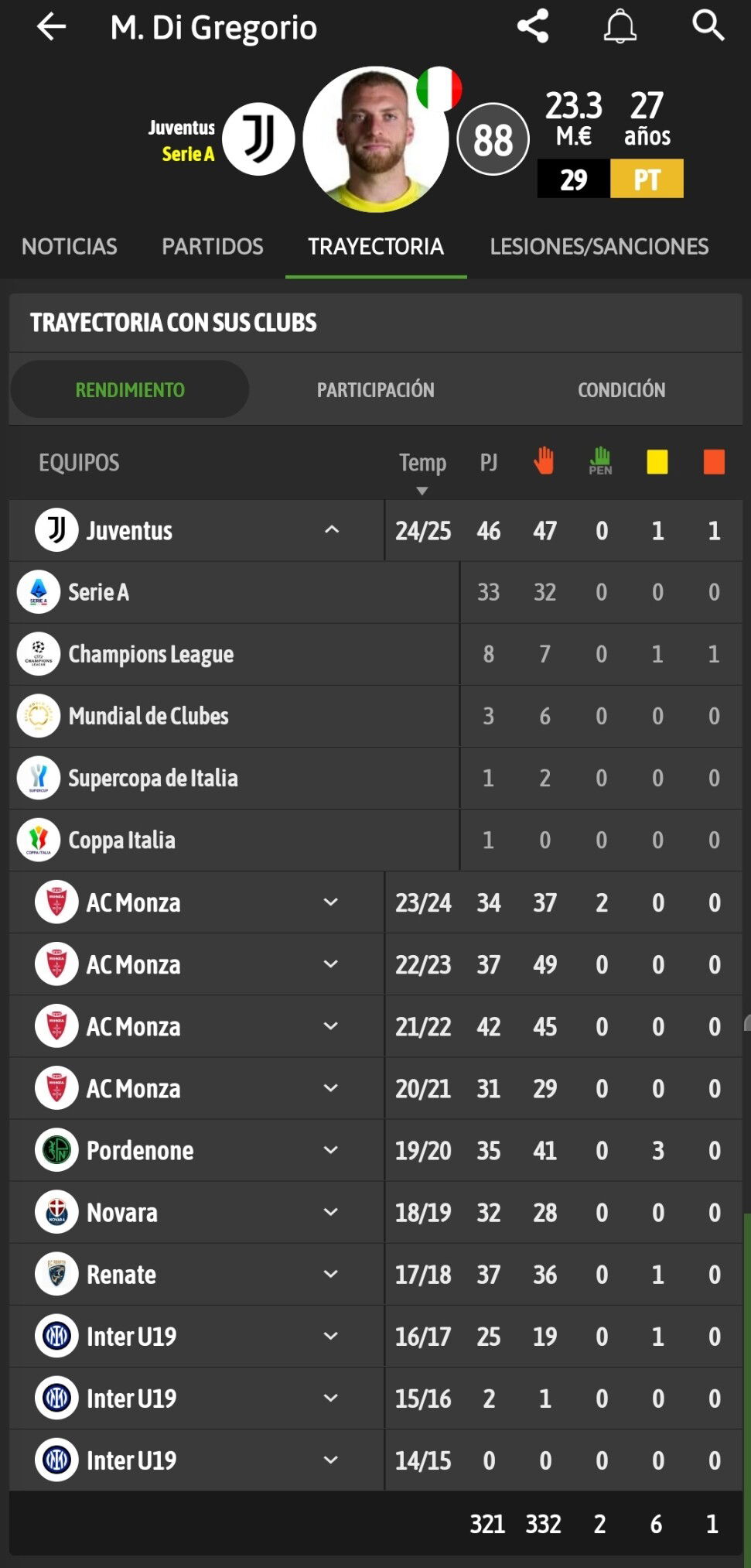
Task: Collapse the Juventus 24/25 row
Action: click(x=332, y=530)
